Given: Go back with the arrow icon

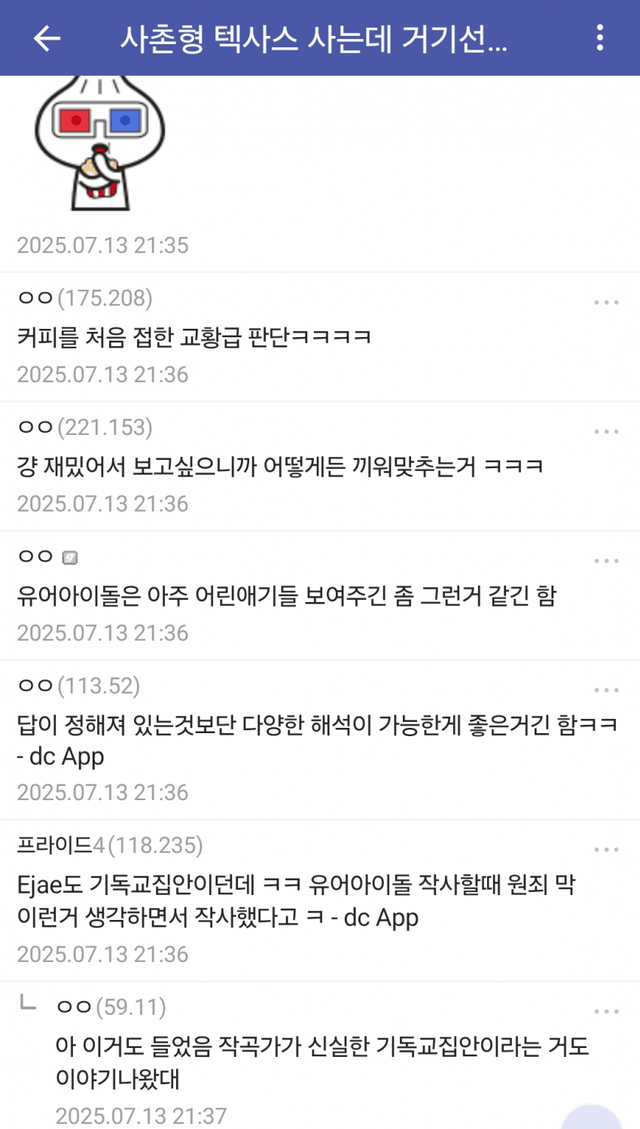Looking at the screenshot, I should point(47,38).
